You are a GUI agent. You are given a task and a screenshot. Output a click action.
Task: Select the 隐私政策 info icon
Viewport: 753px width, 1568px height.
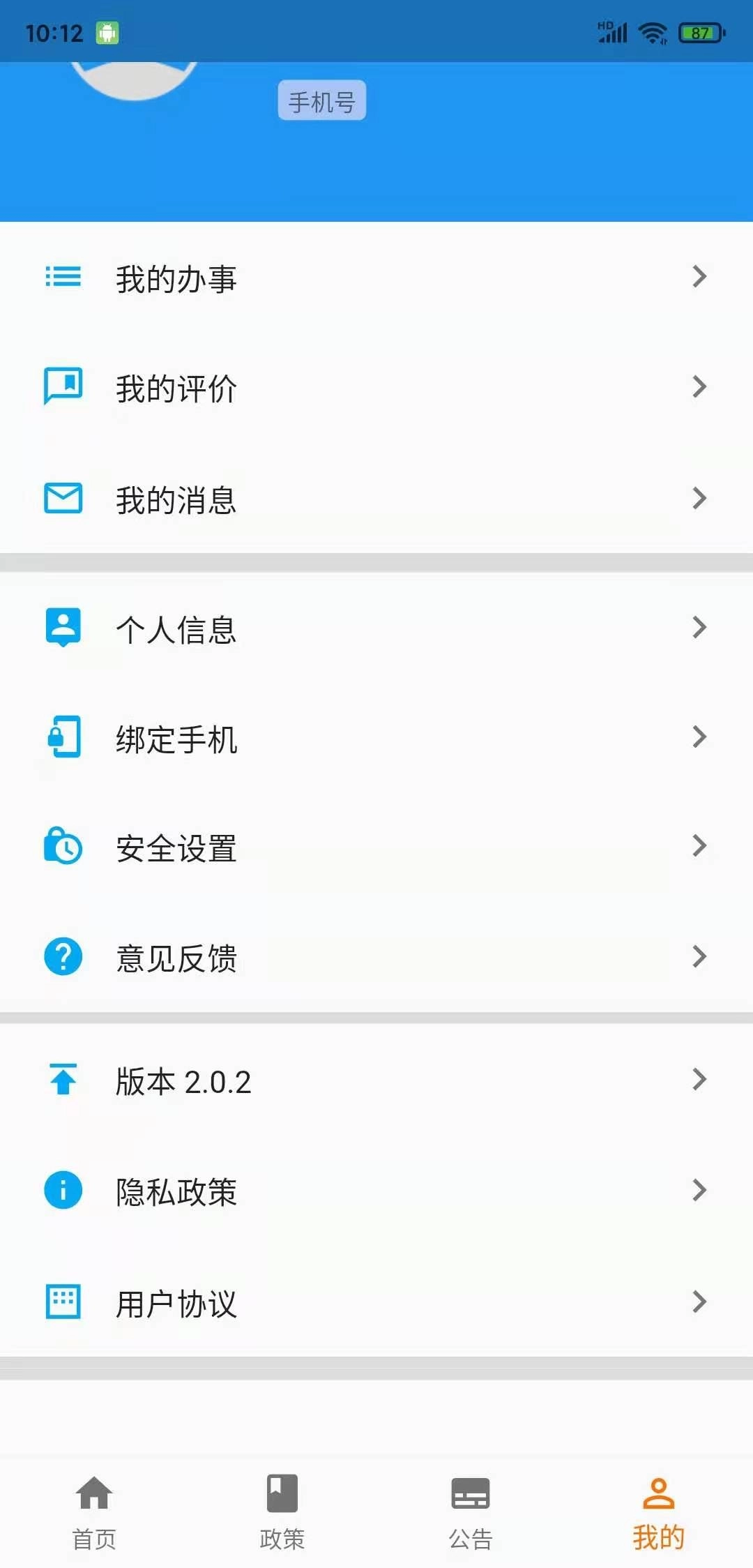point(63,1190)
